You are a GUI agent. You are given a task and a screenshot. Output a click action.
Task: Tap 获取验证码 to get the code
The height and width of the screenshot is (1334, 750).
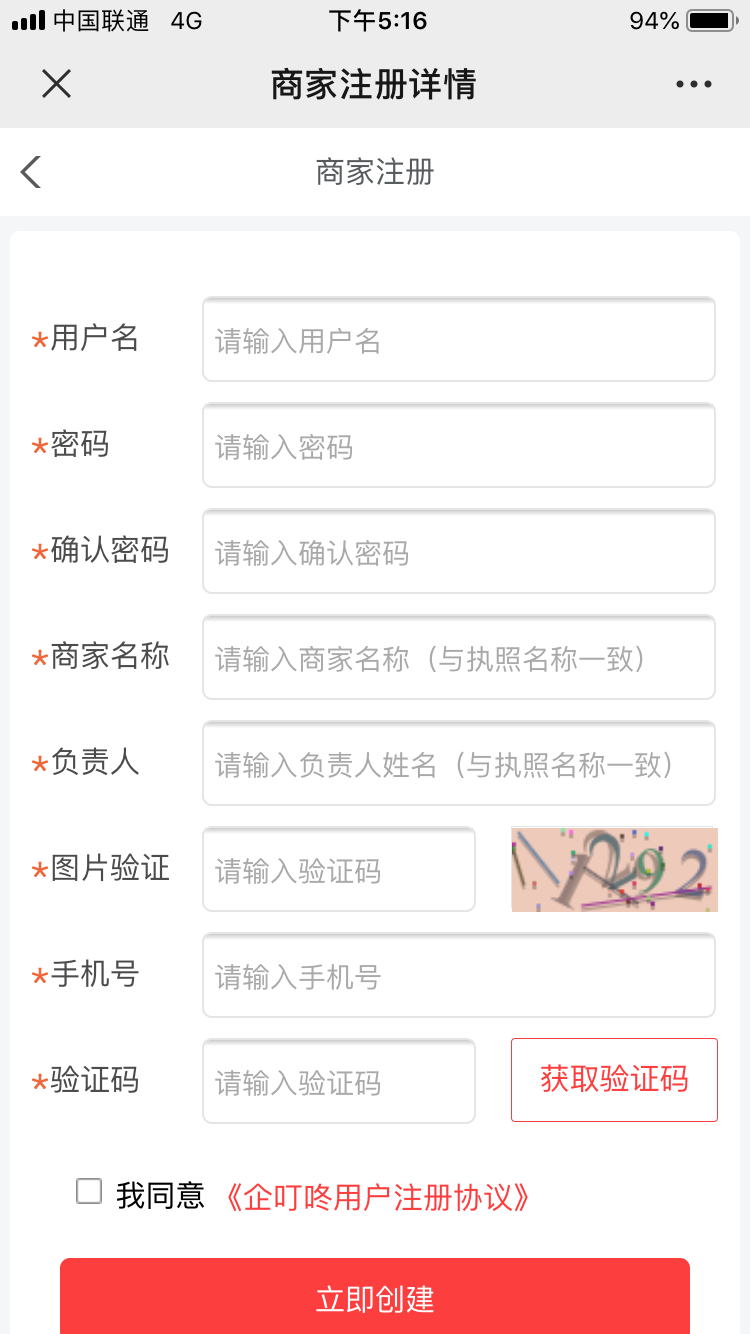click(x=614, y=1080)
